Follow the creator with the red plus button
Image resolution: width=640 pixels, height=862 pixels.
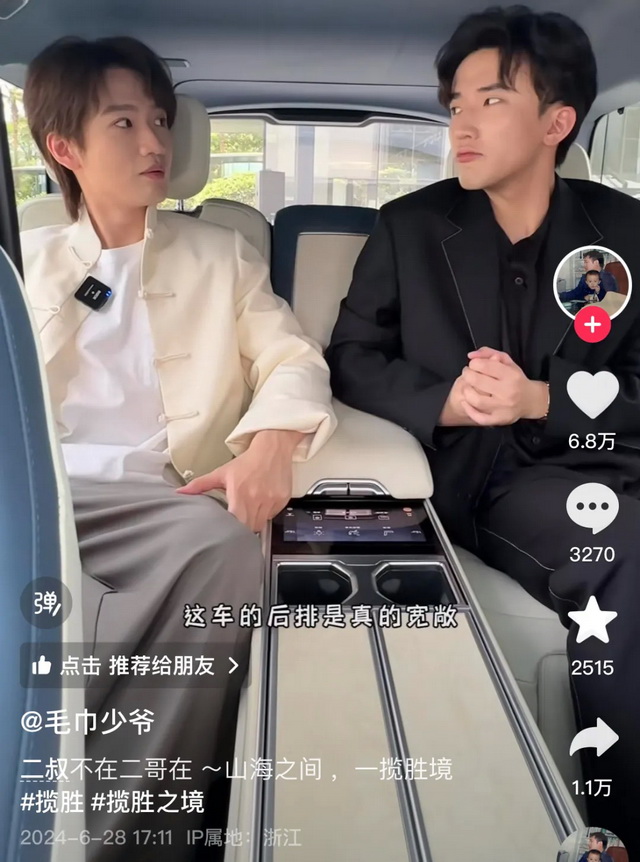593,325
